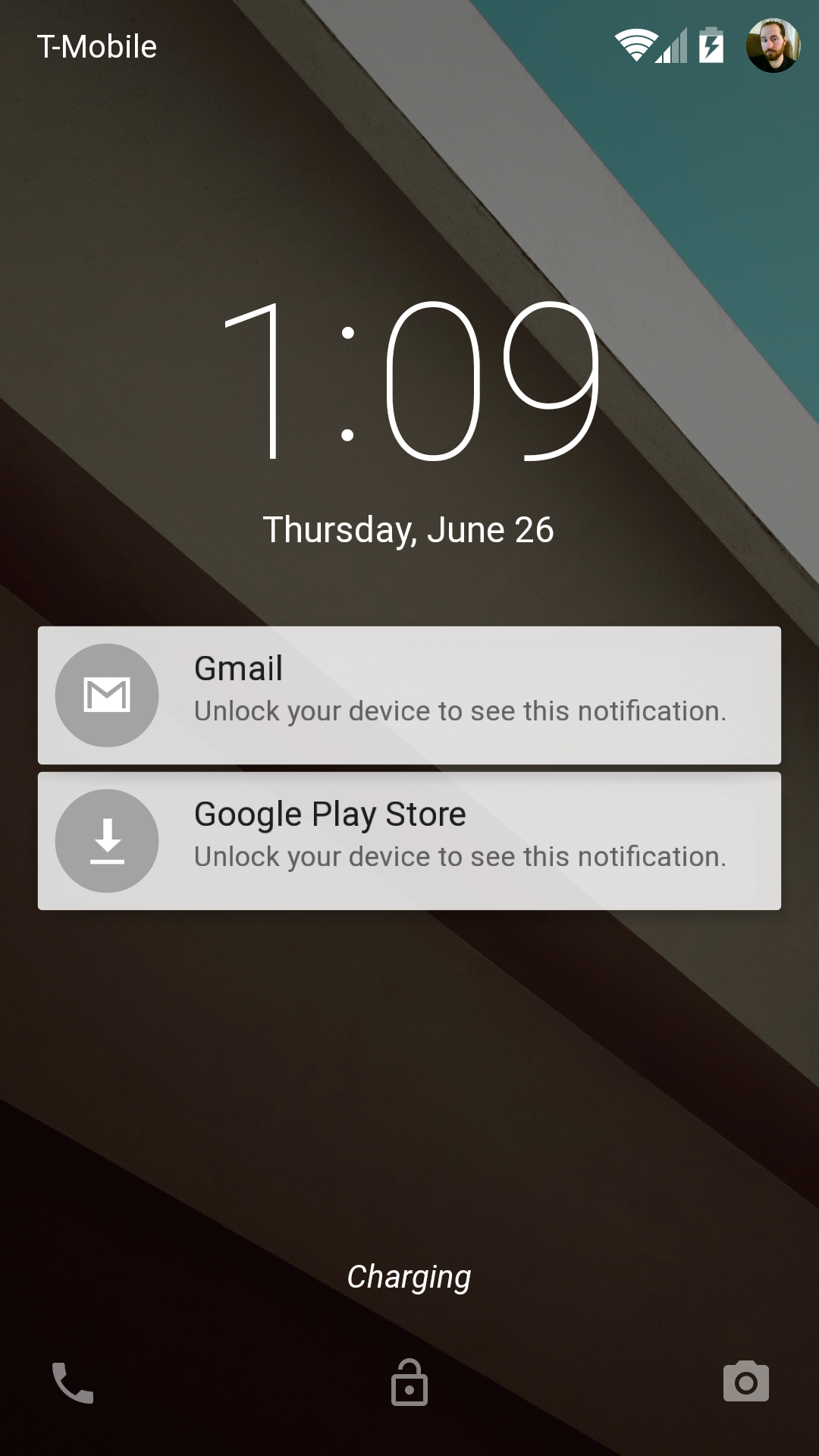Tap the Gmail notification title text
819x1456 pixels.
click(237, 669)
